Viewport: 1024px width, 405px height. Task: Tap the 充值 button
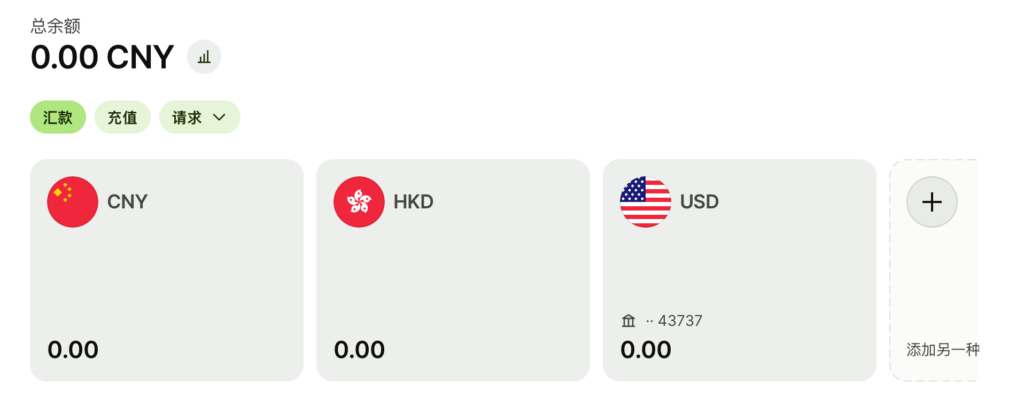(122, 117)
